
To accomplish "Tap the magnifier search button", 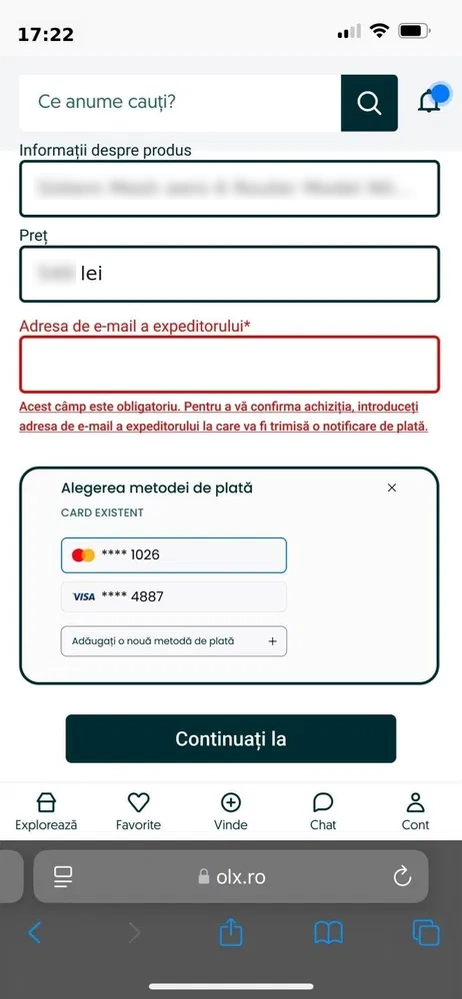I will click(369, 103).
